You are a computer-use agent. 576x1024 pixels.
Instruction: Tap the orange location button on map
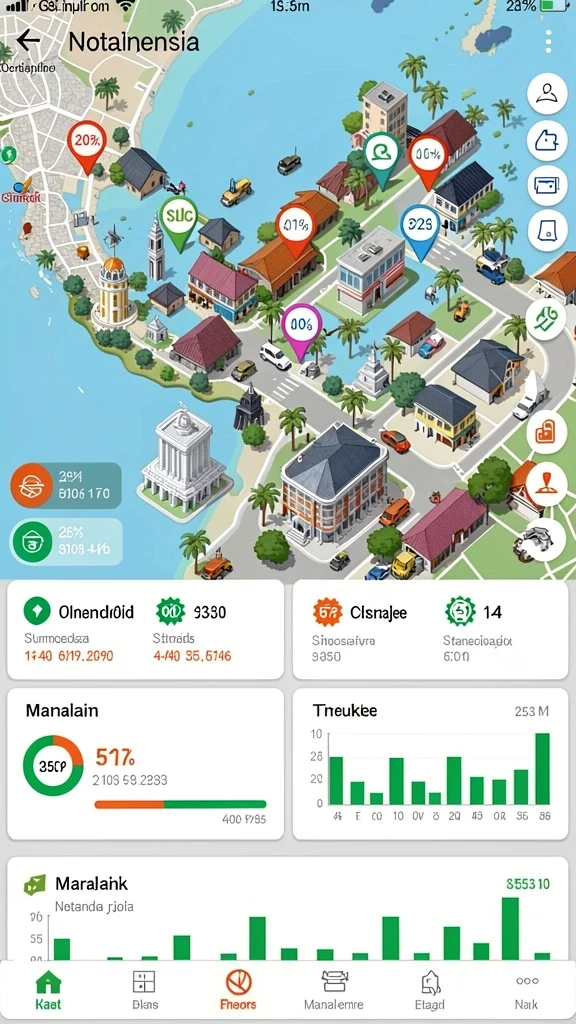point(546,485)
